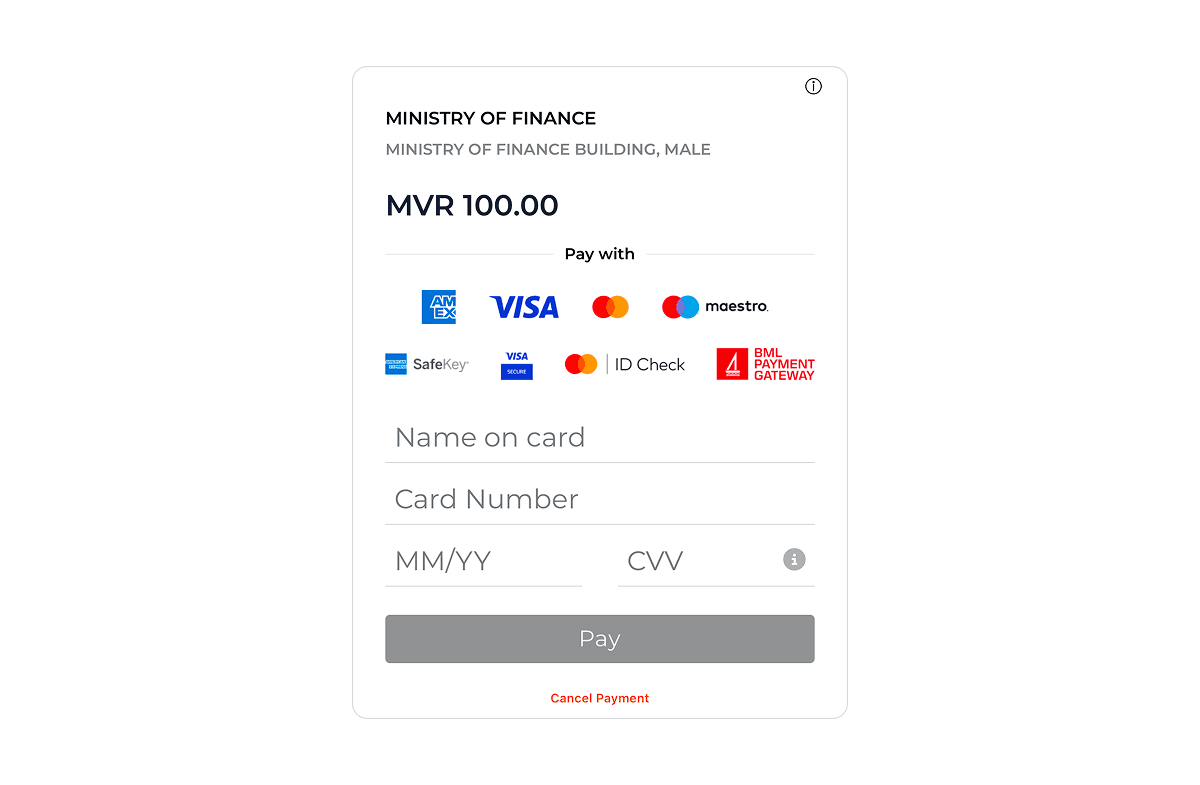The height and width of the screenshot is (785, 1200).
Task: Open the info icon at top right
Action: [x=813, y=86]
